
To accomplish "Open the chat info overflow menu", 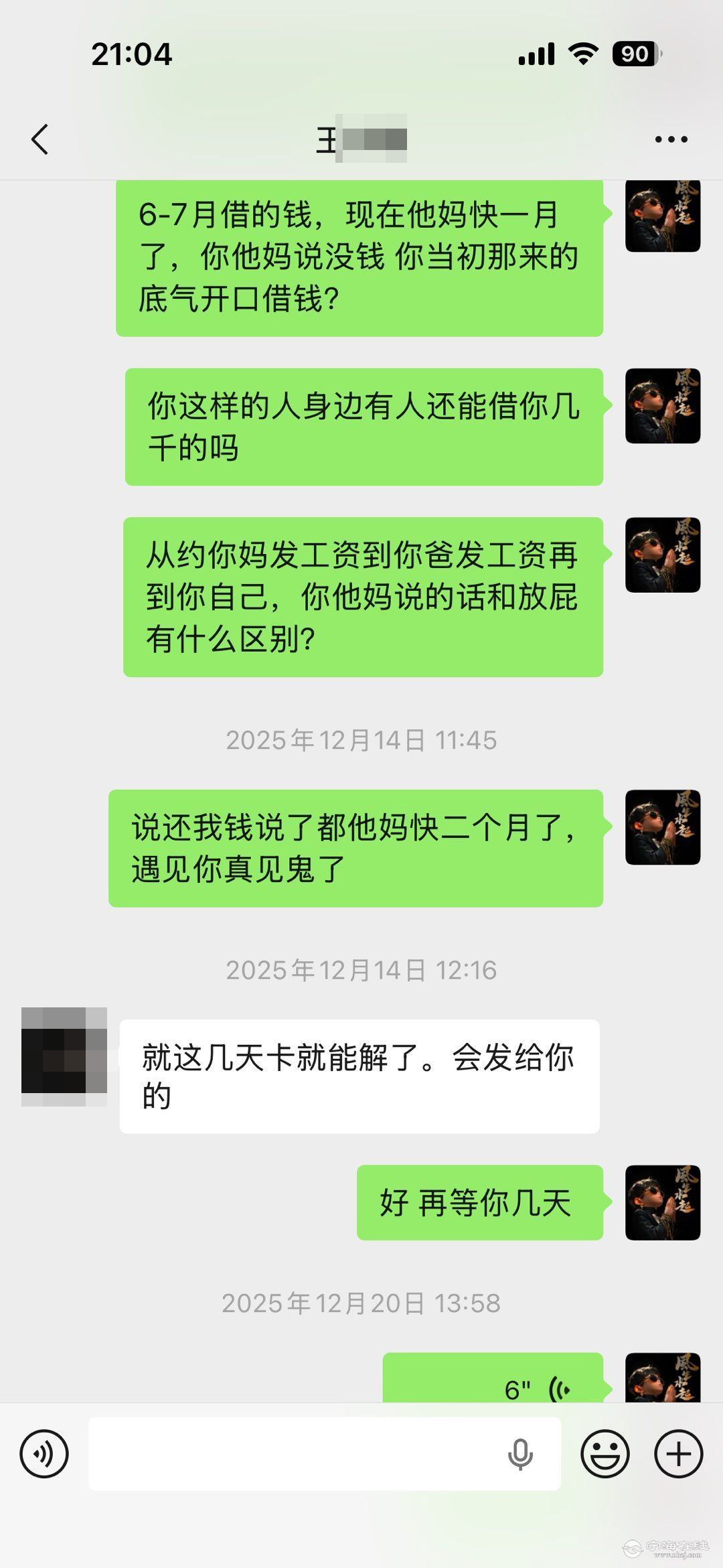I will click(x=671, y=139).
